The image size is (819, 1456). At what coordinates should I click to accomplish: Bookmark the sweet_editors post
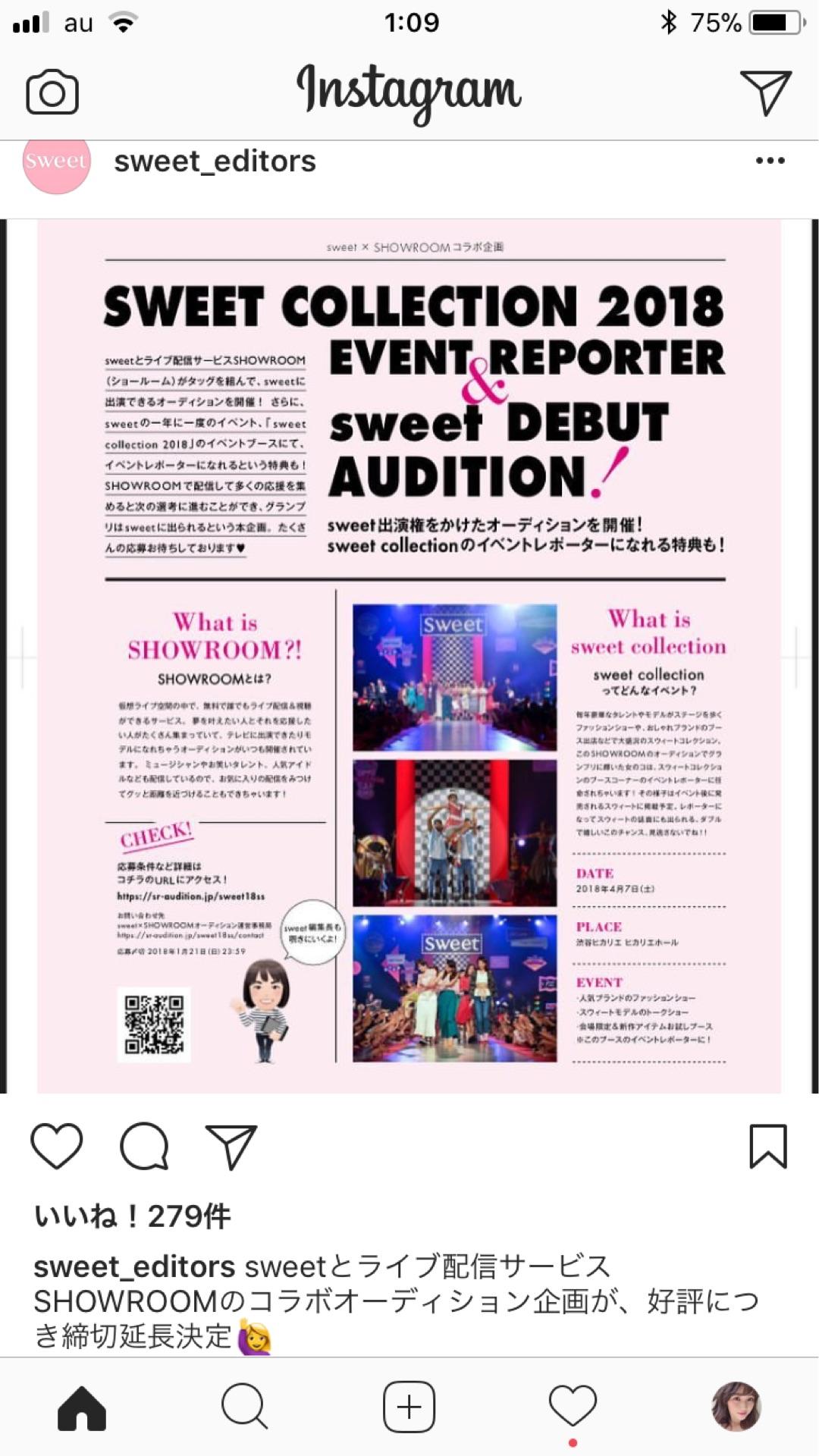[x=767, y=1146]
